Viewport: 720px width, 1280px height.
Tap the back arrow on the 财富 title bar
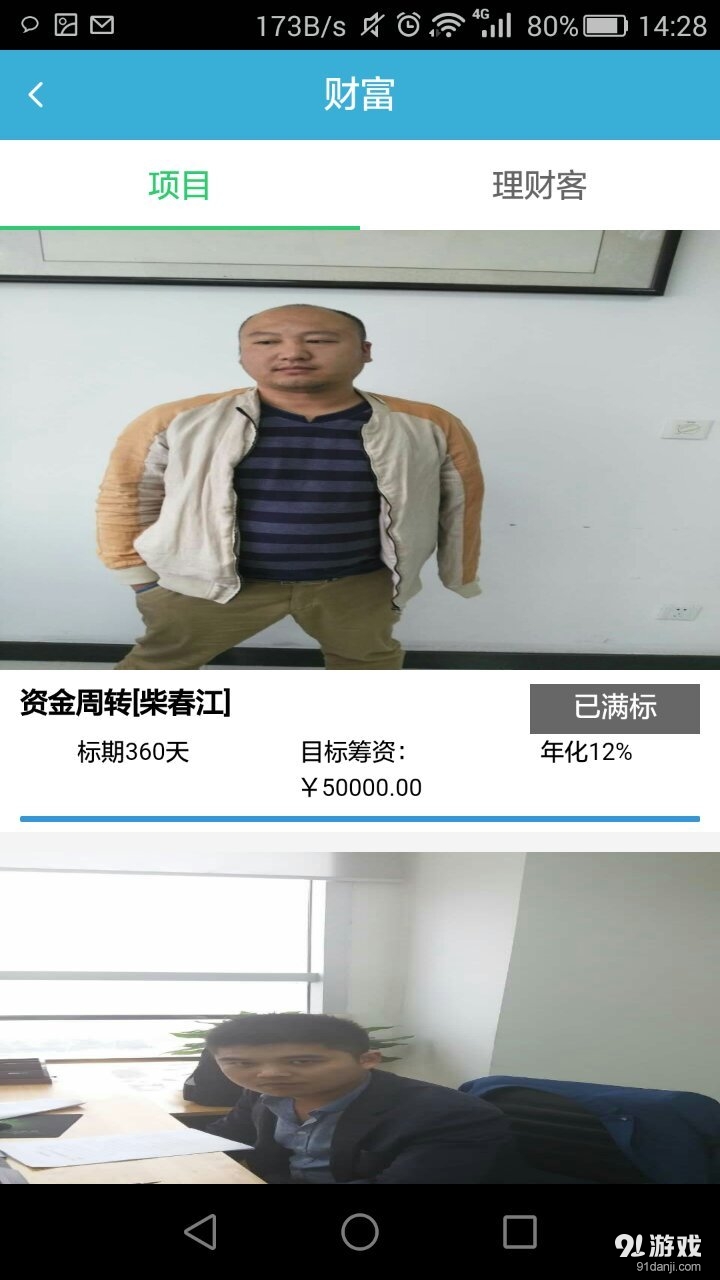coord(35,93)
